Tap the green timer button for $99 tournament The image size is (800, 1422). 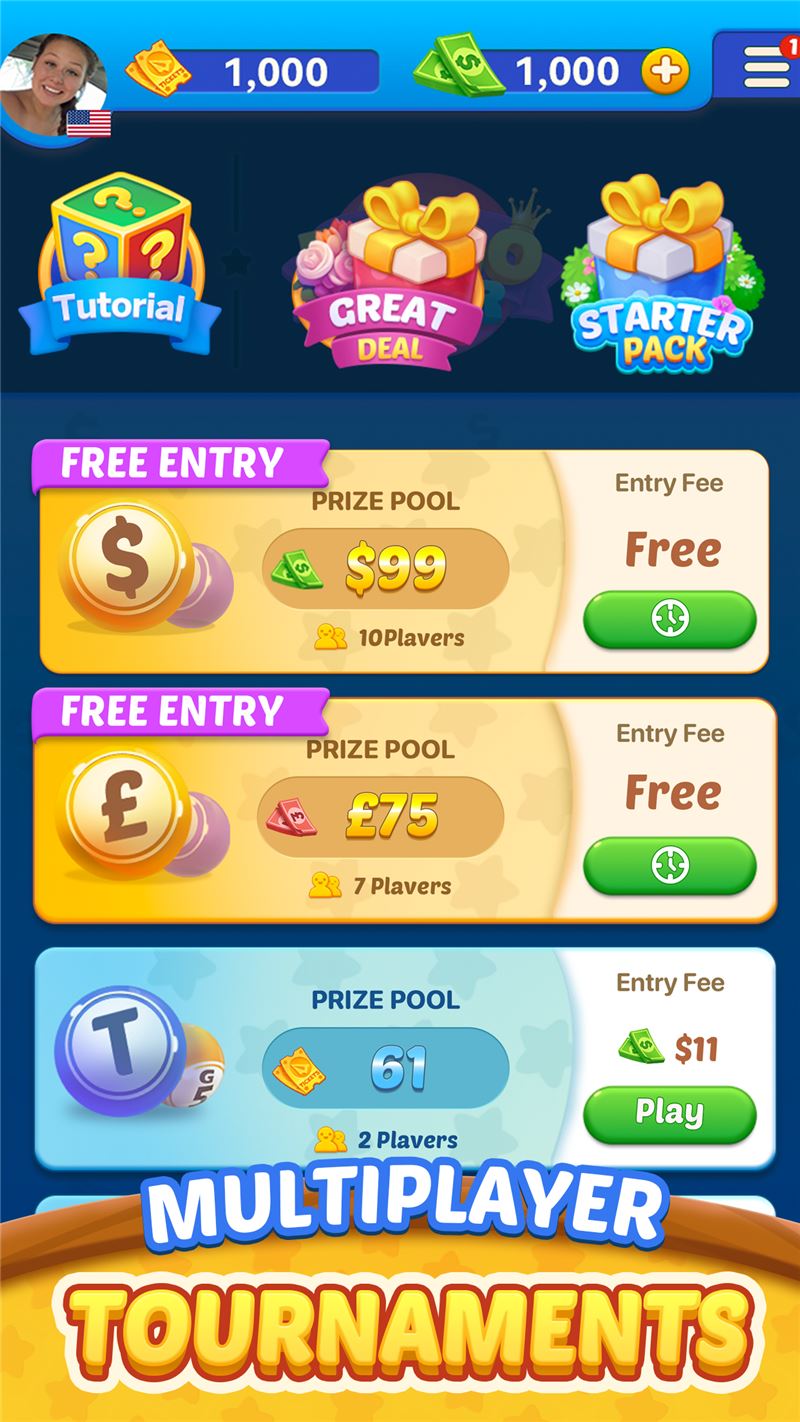click(x=670, y=619)
